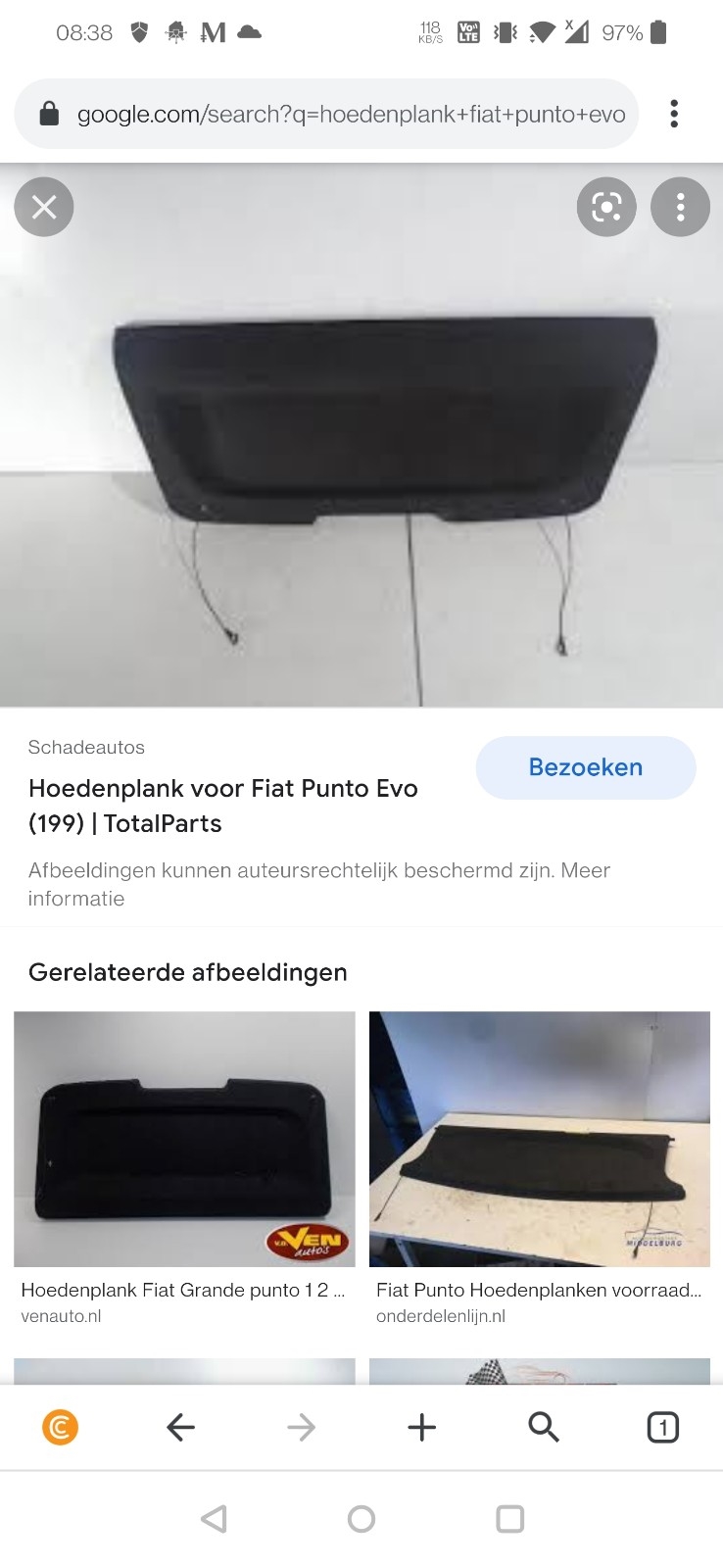Tap the search icon in the bottom toolbar
Image resolution: width=723 pixels, height=1568 pixels.
point(543,1427)
